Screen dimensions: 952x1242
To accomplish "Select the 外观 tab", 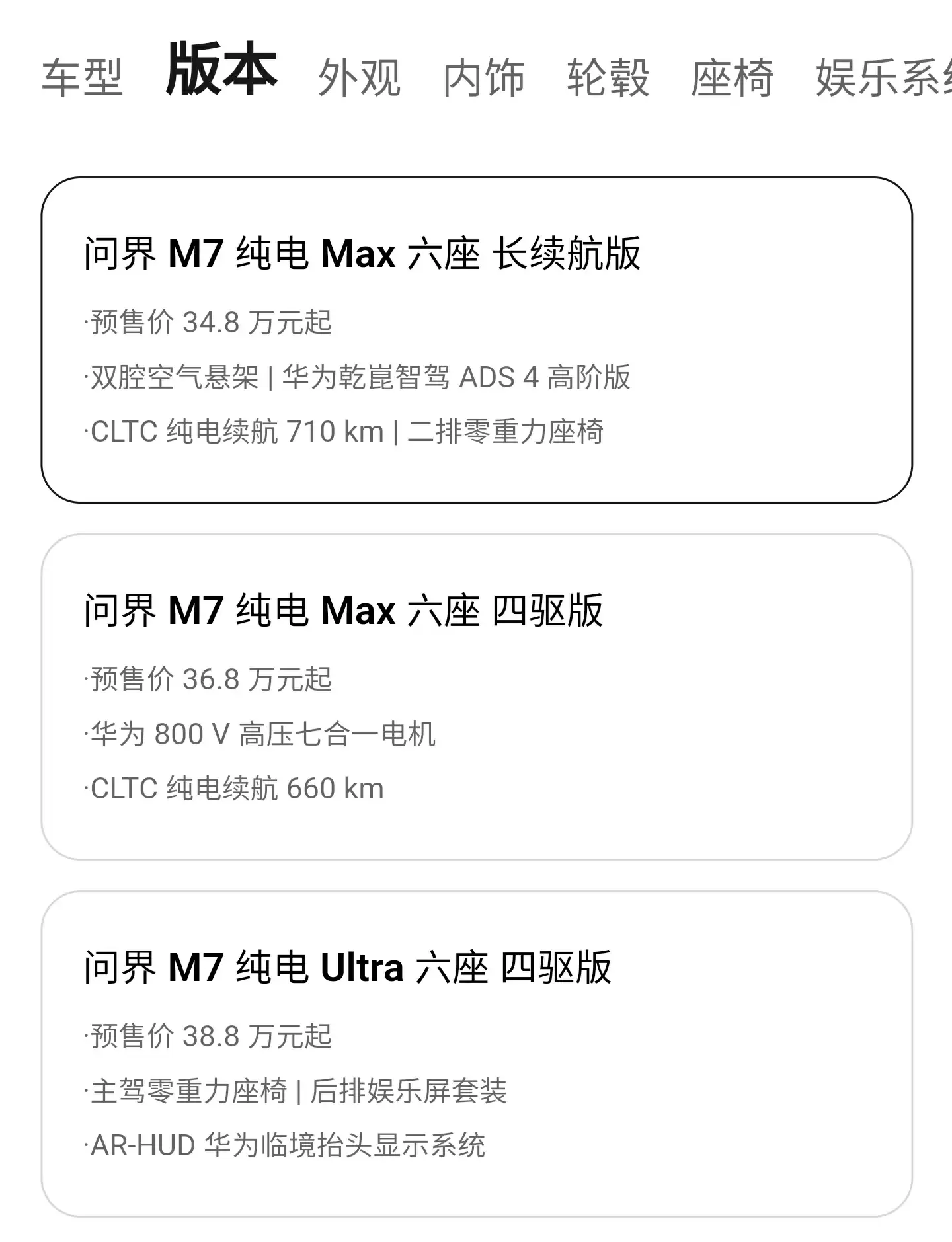I will (359, 79).
